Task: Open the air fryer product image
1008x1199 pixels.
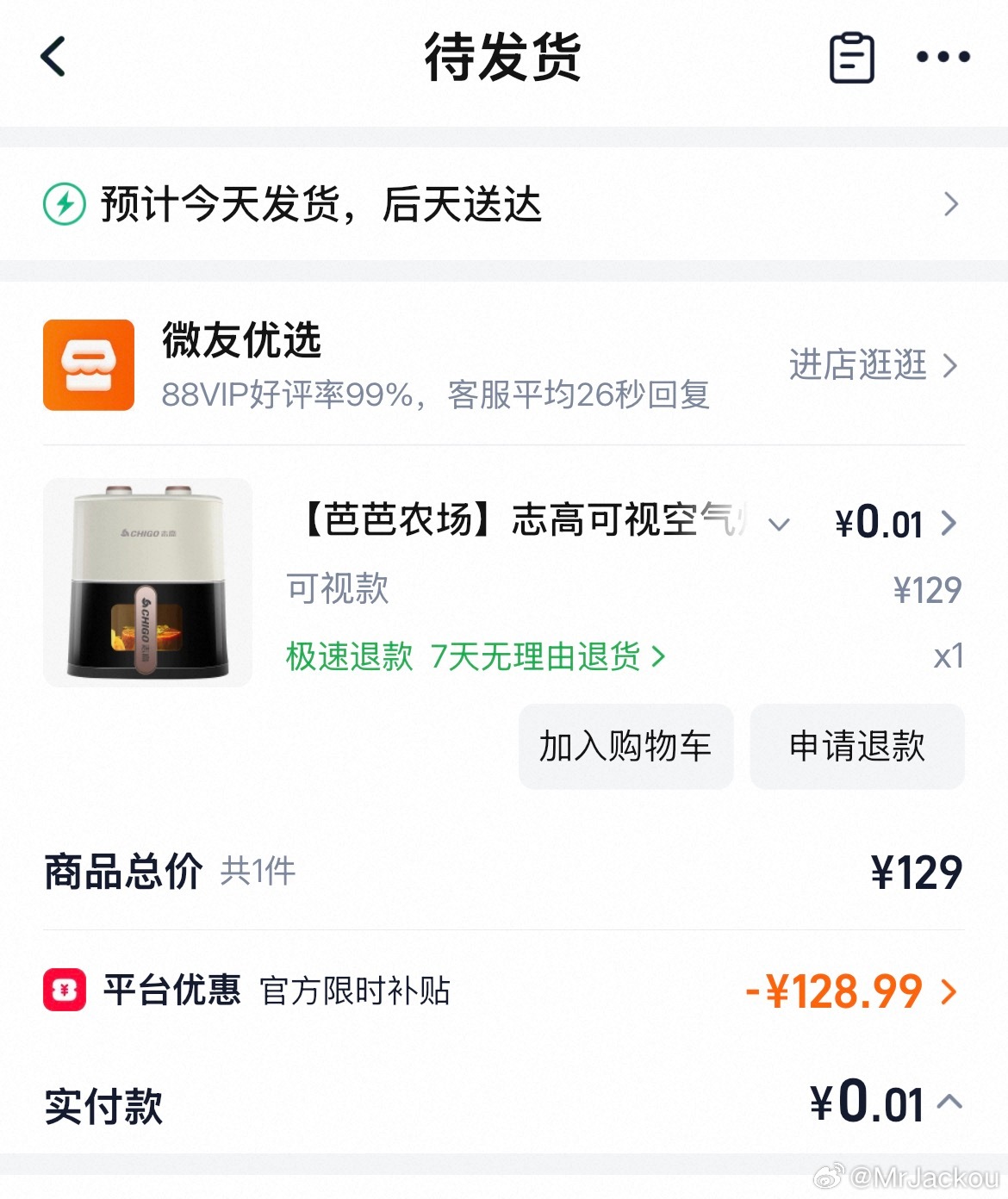Action: click(x=147, y=583)
